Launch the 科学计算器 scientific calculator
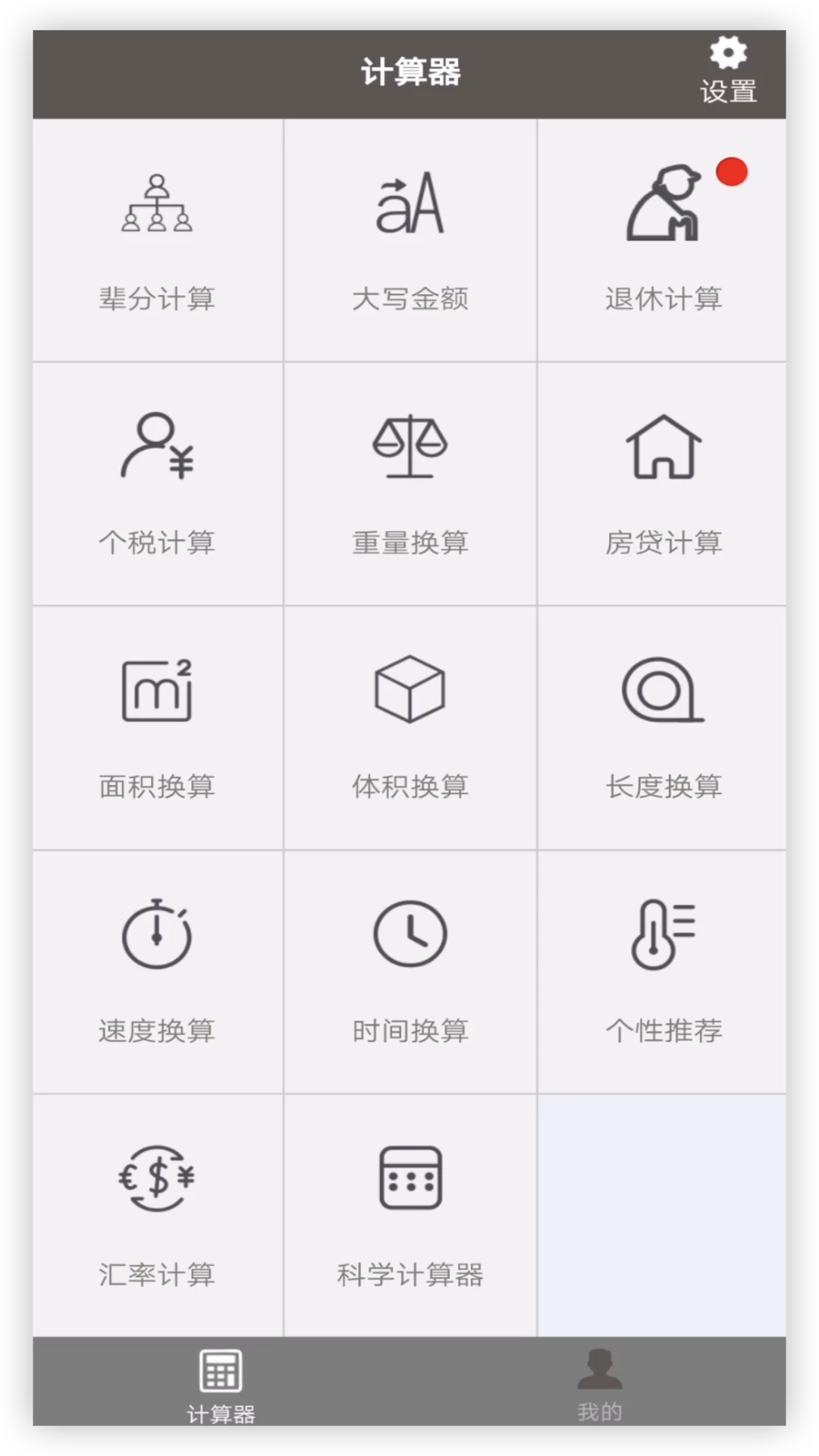The height and width of the screenshot is (1456, 819). [x=409, y=1217]
